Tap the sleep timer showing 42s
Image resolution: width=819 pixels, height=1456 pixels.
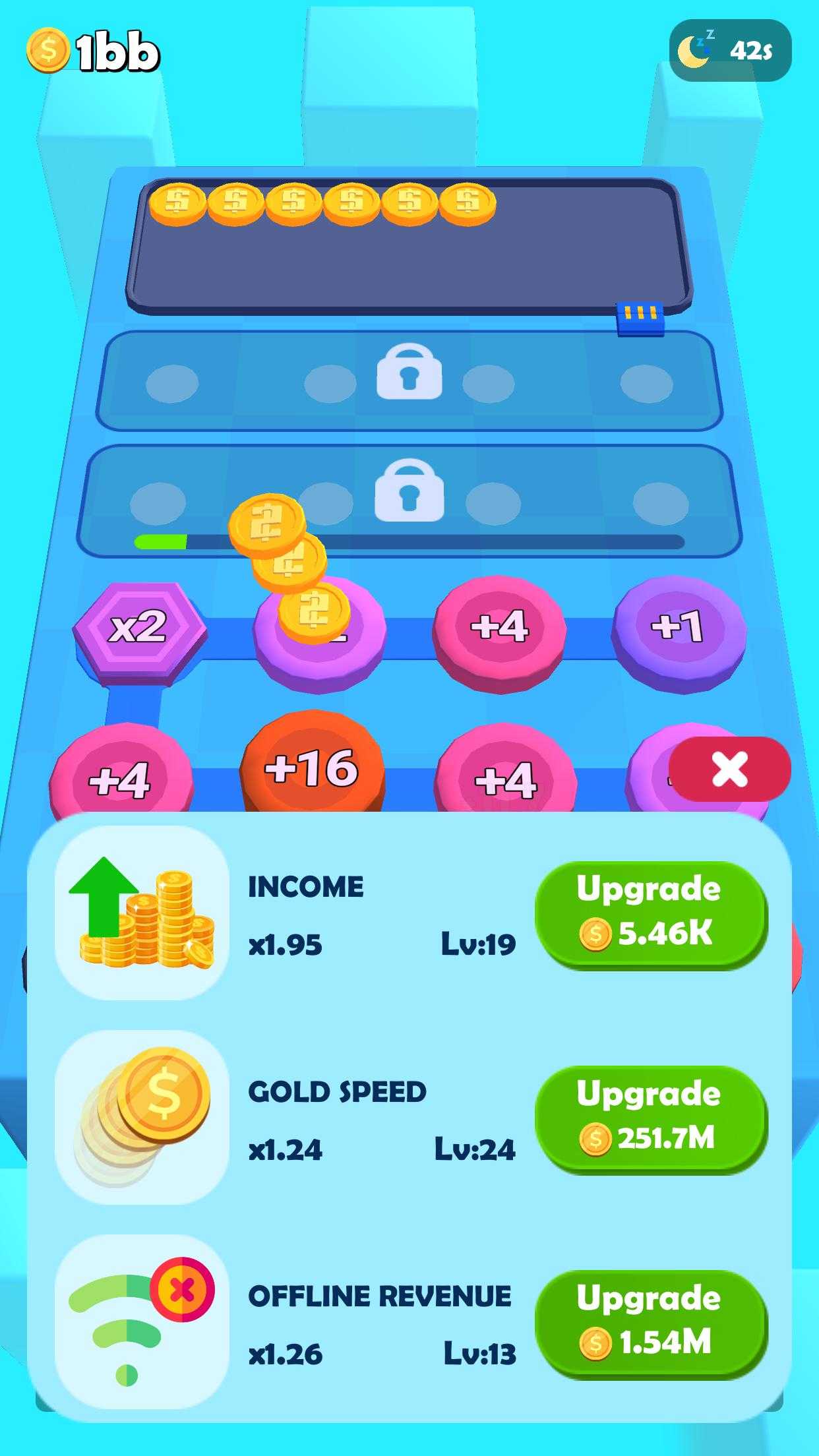pos(730,51)
